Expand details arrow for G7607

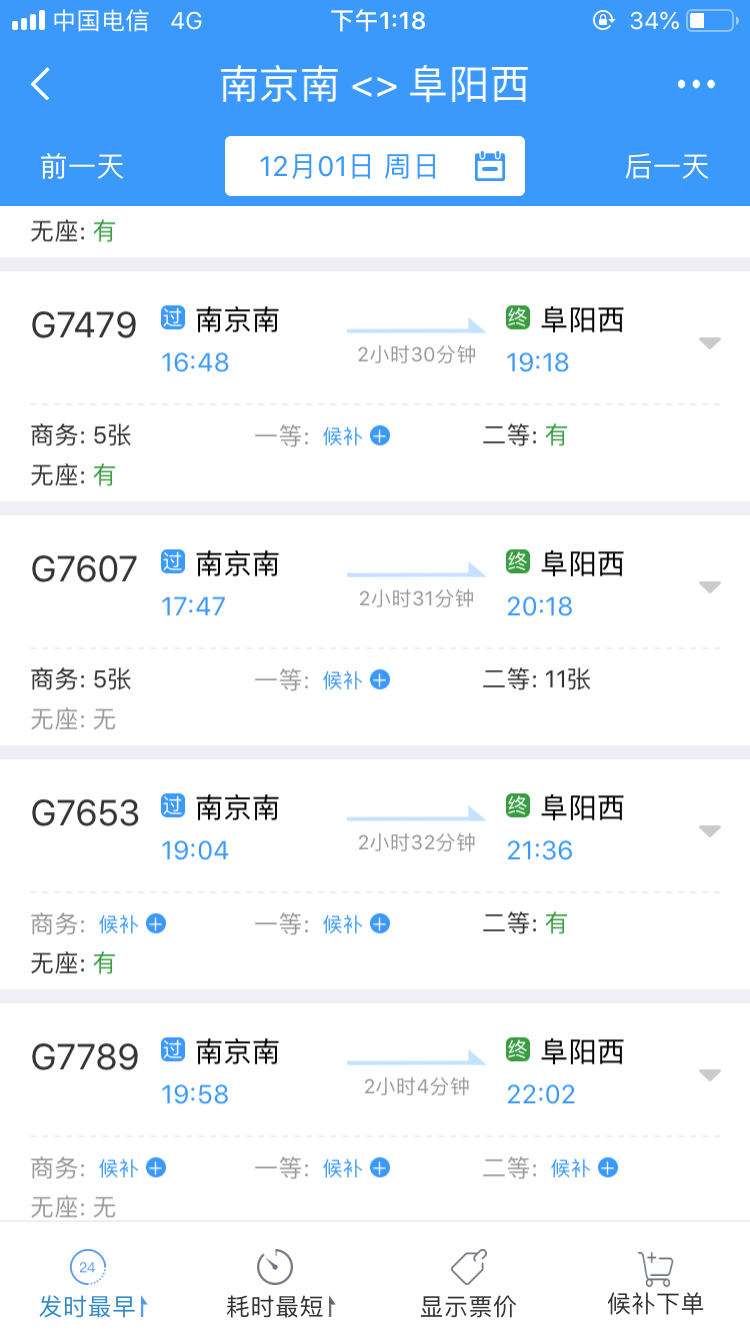(x=710, y=587)
